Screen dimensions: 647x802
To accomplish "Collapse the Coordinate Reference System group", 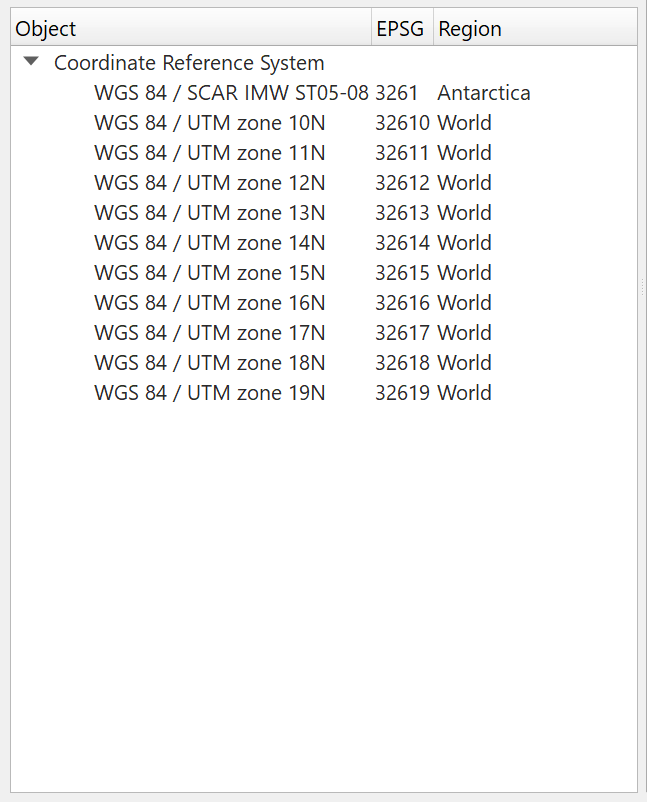I will pyautogui.click(x=32, y=62).
